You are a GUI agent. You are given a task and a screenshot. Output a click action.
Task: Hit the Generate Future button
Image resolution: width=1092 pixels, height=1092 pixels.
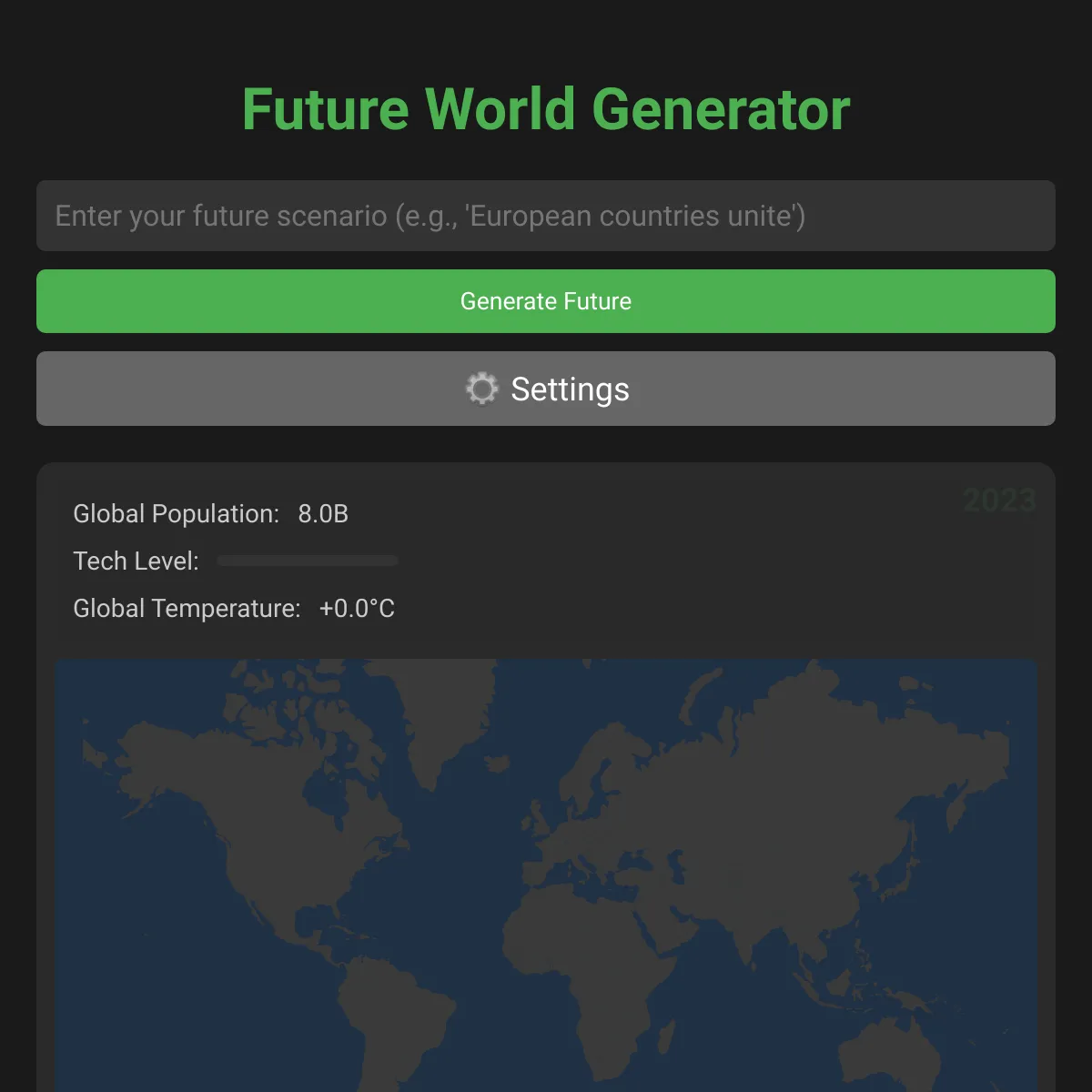tap(546, 301)
